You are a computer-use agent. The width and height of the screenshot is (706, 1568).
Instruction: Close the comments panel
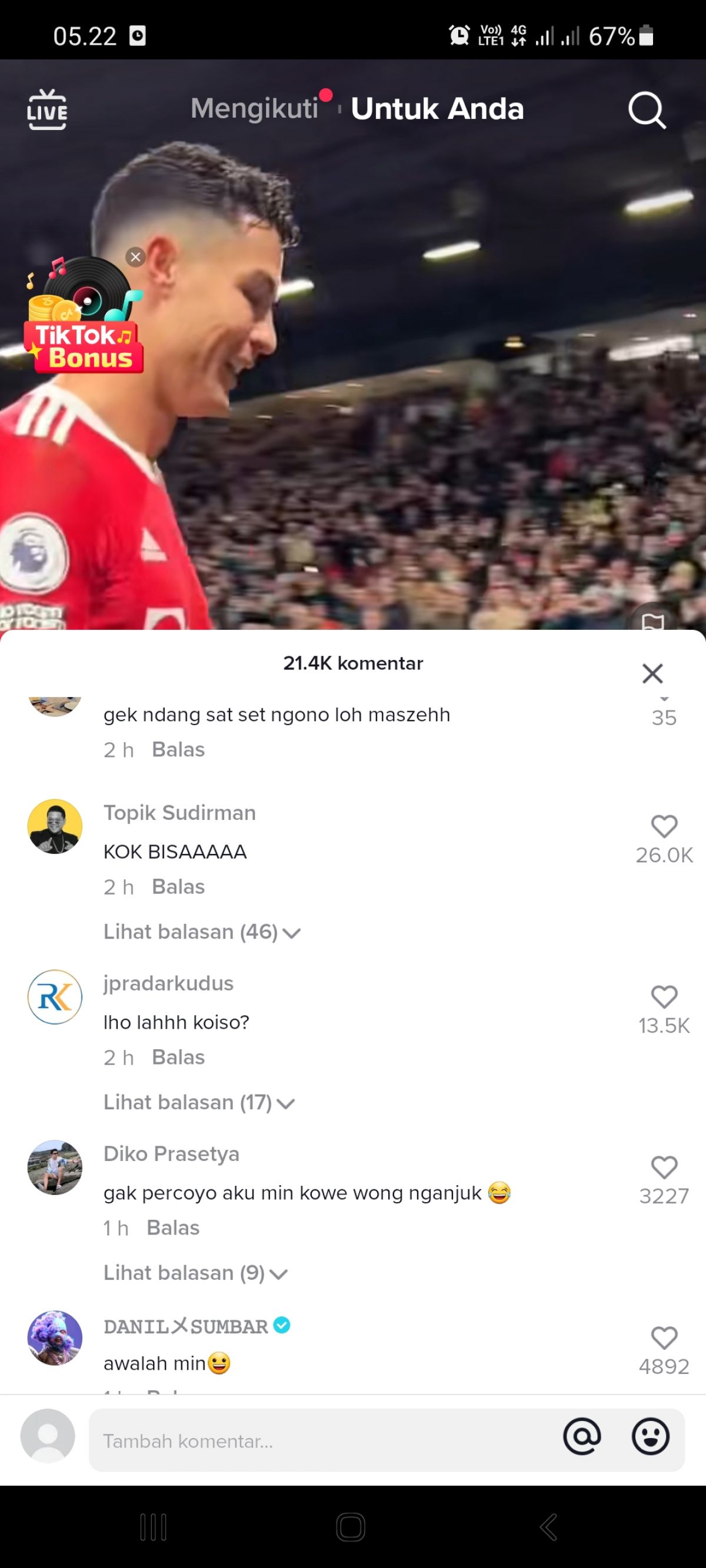tap(652, 673)
